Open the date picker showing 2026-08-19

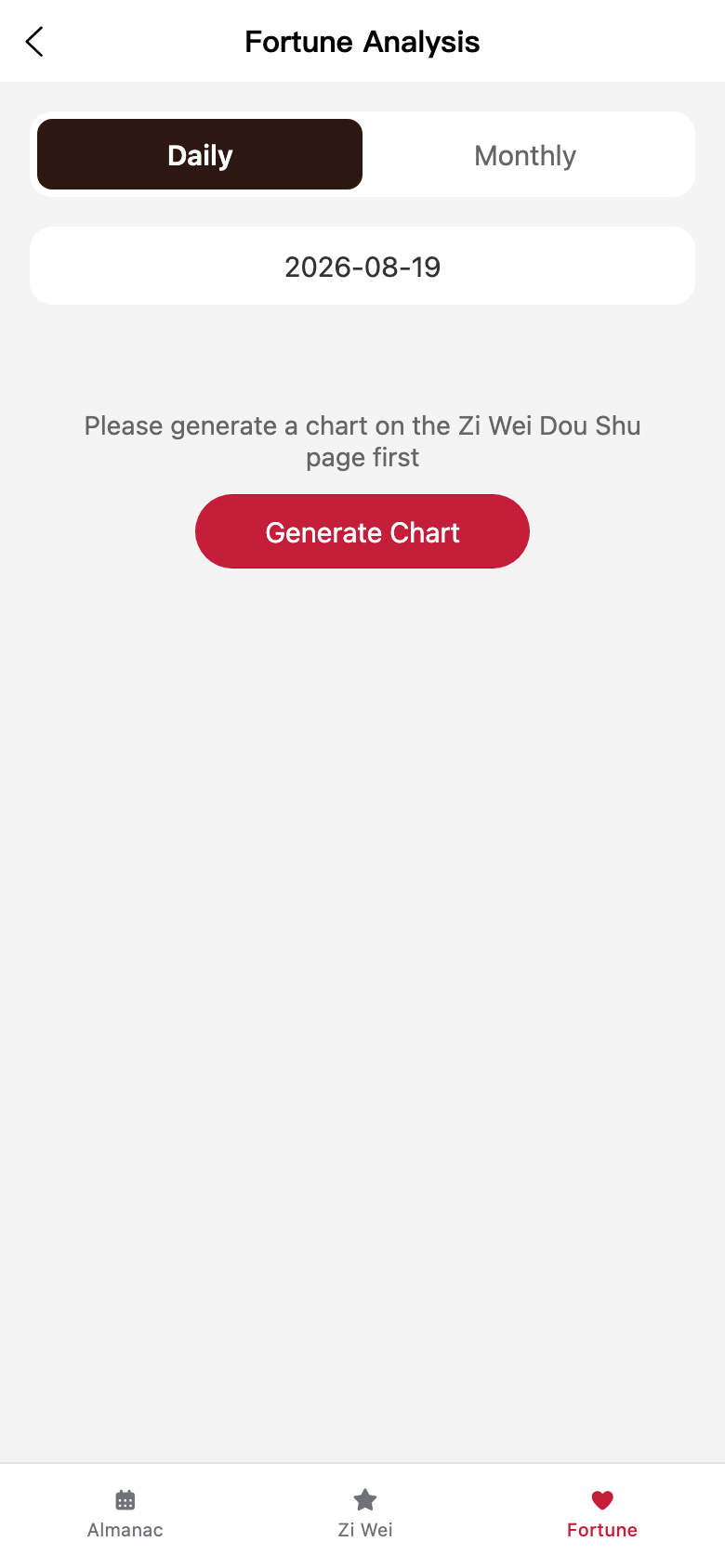(x=362, y=266)
